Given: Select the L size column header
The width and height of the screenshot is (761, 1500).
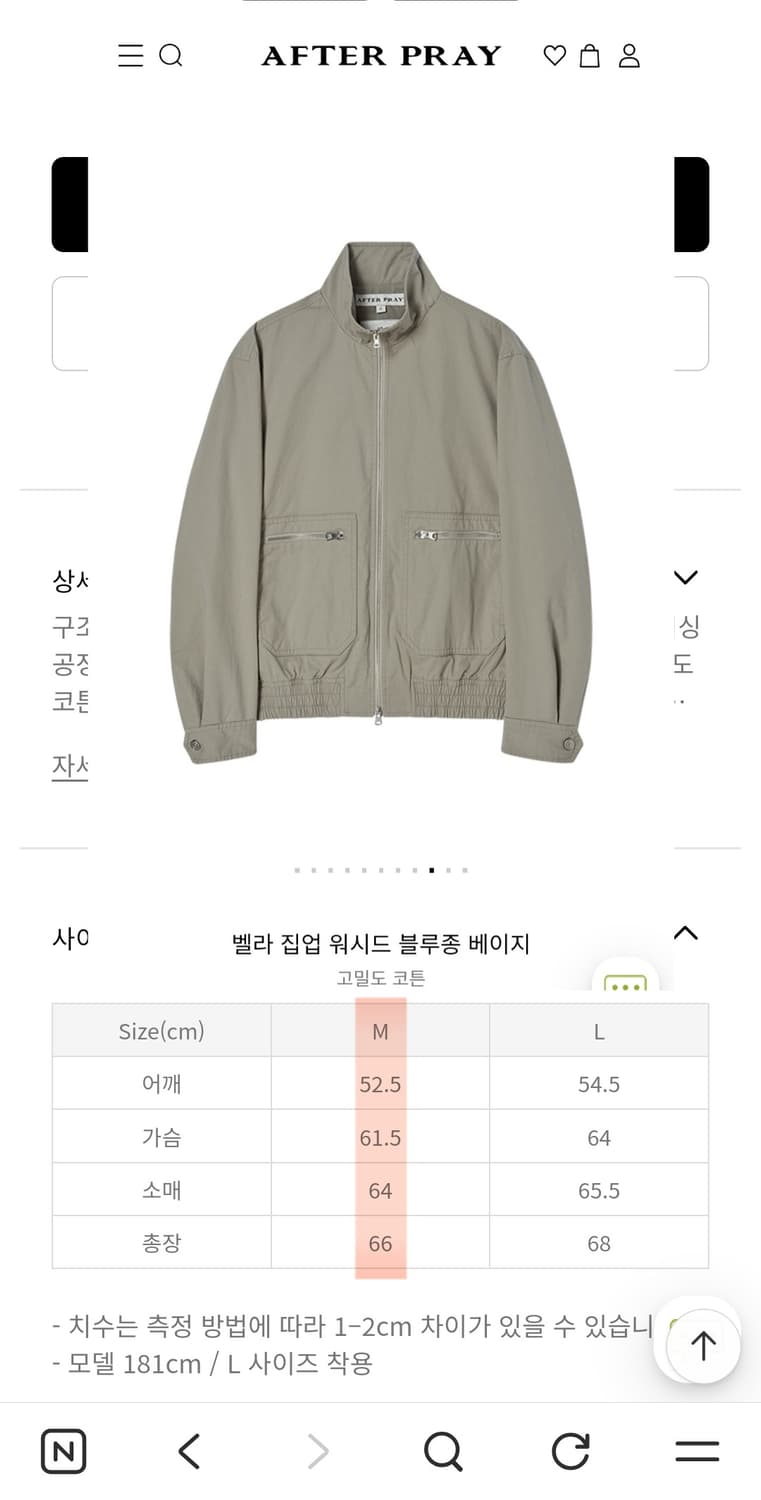Looking at the screenshot, I should (x=598, y=1030).
